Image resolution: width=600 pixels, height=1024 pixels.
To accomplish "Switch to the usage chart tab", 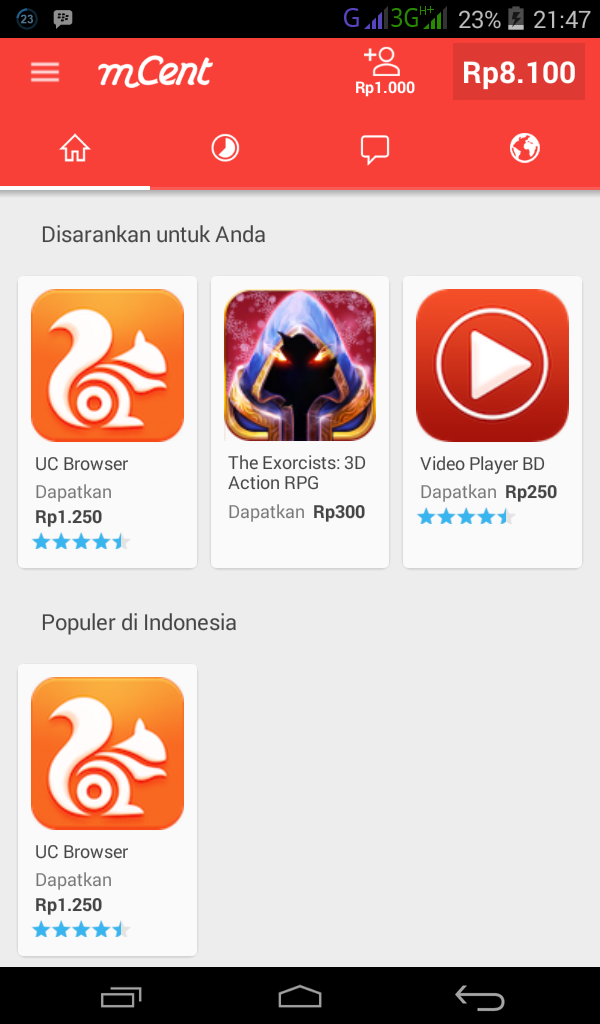I will click(225, 150).
